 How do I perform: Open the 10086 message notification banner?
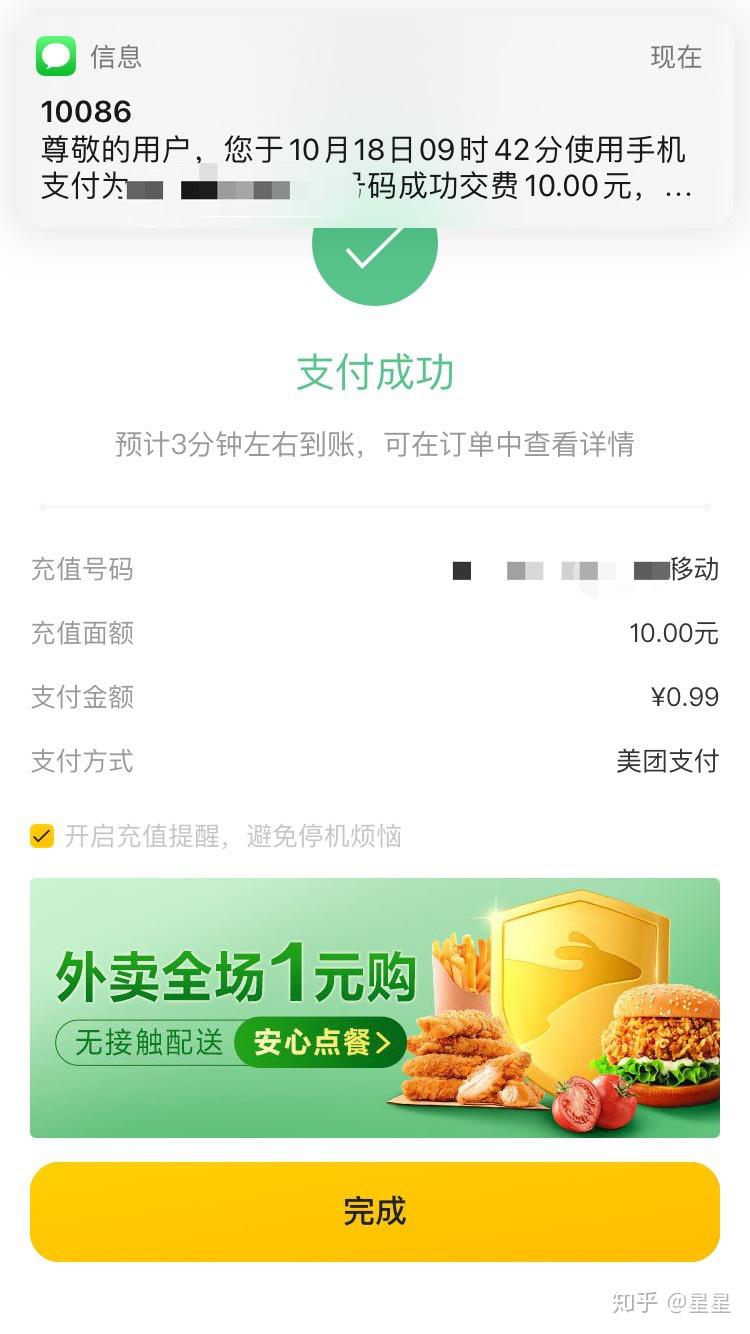click(375, 122)
